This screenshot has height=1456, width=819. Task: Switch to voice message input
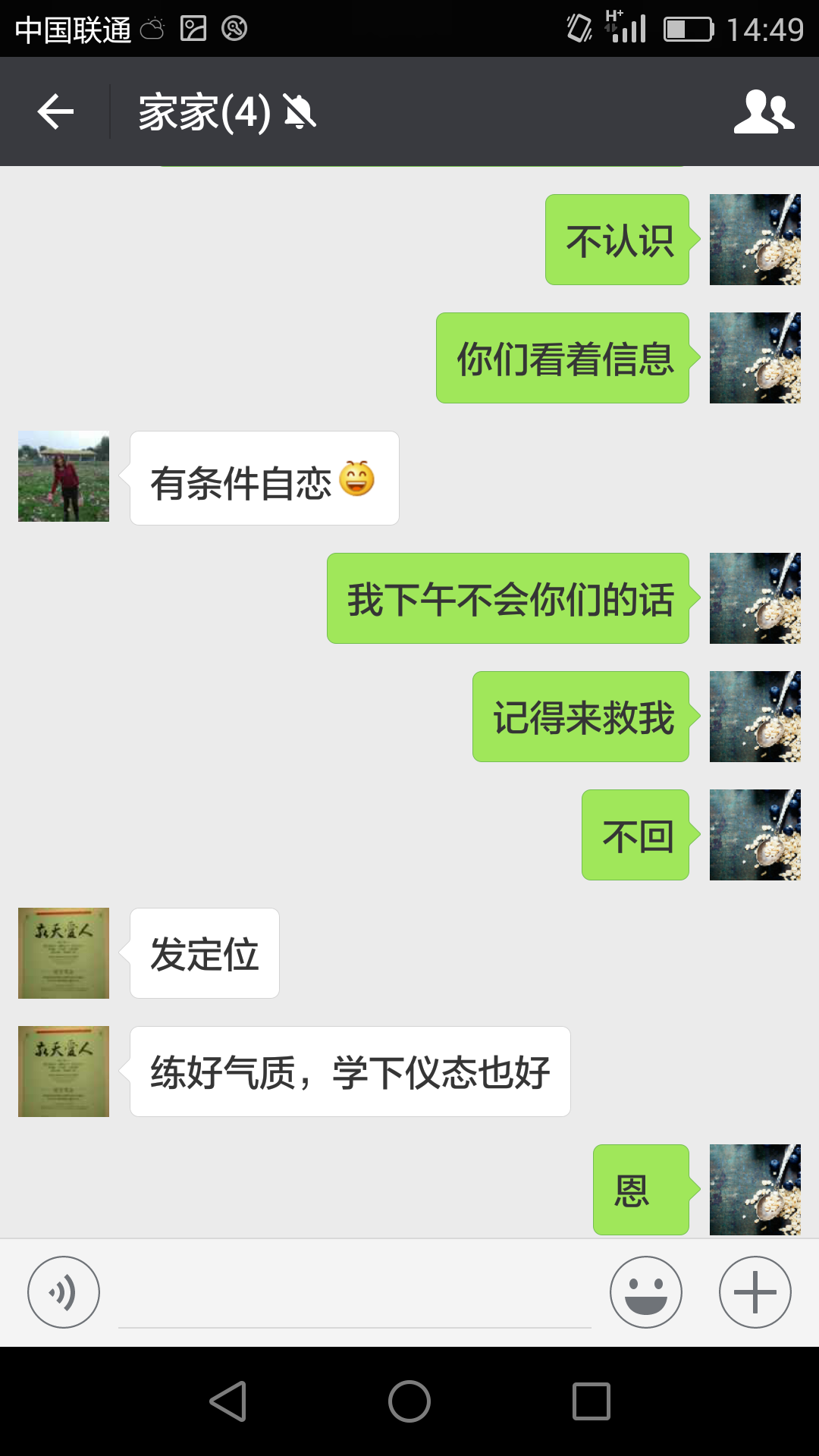click(x=63, y=1291)
